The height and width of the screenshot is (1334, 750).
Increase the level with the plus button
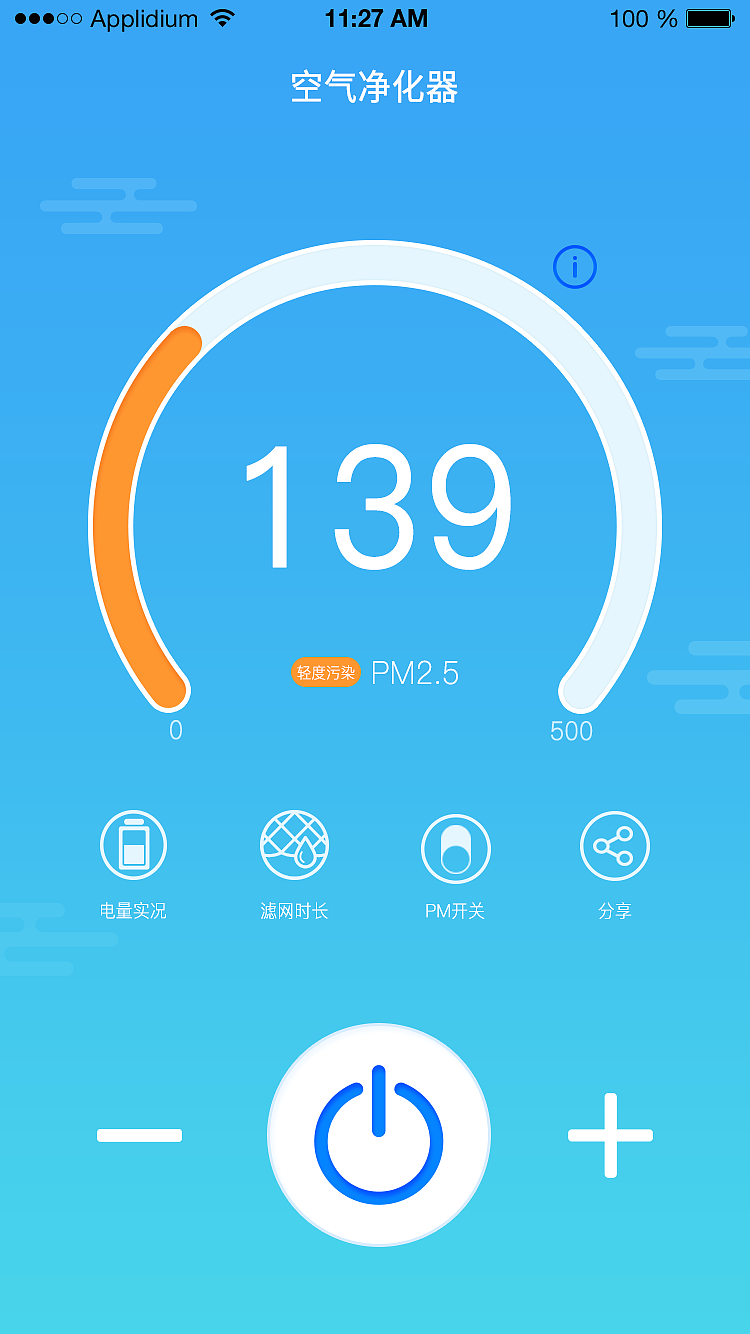pyautogui.click(x=610, y=1135)
